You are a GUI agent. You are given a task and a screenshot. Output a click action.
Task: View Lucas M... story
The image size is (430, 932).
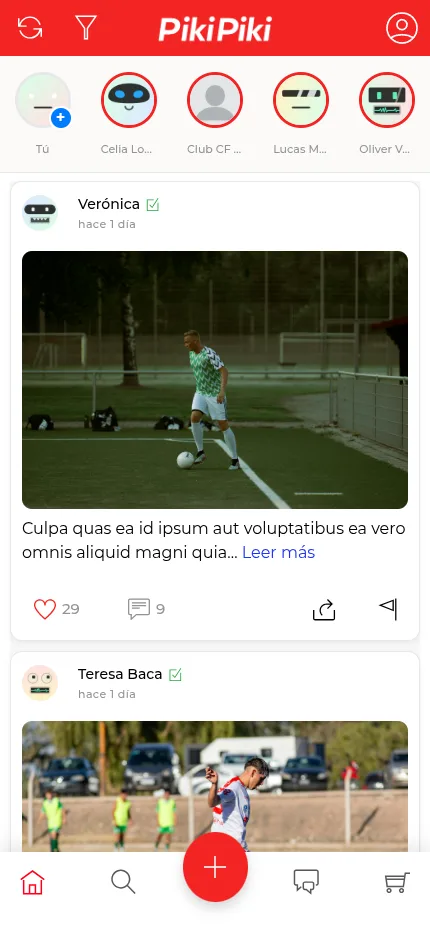(301, 100)
